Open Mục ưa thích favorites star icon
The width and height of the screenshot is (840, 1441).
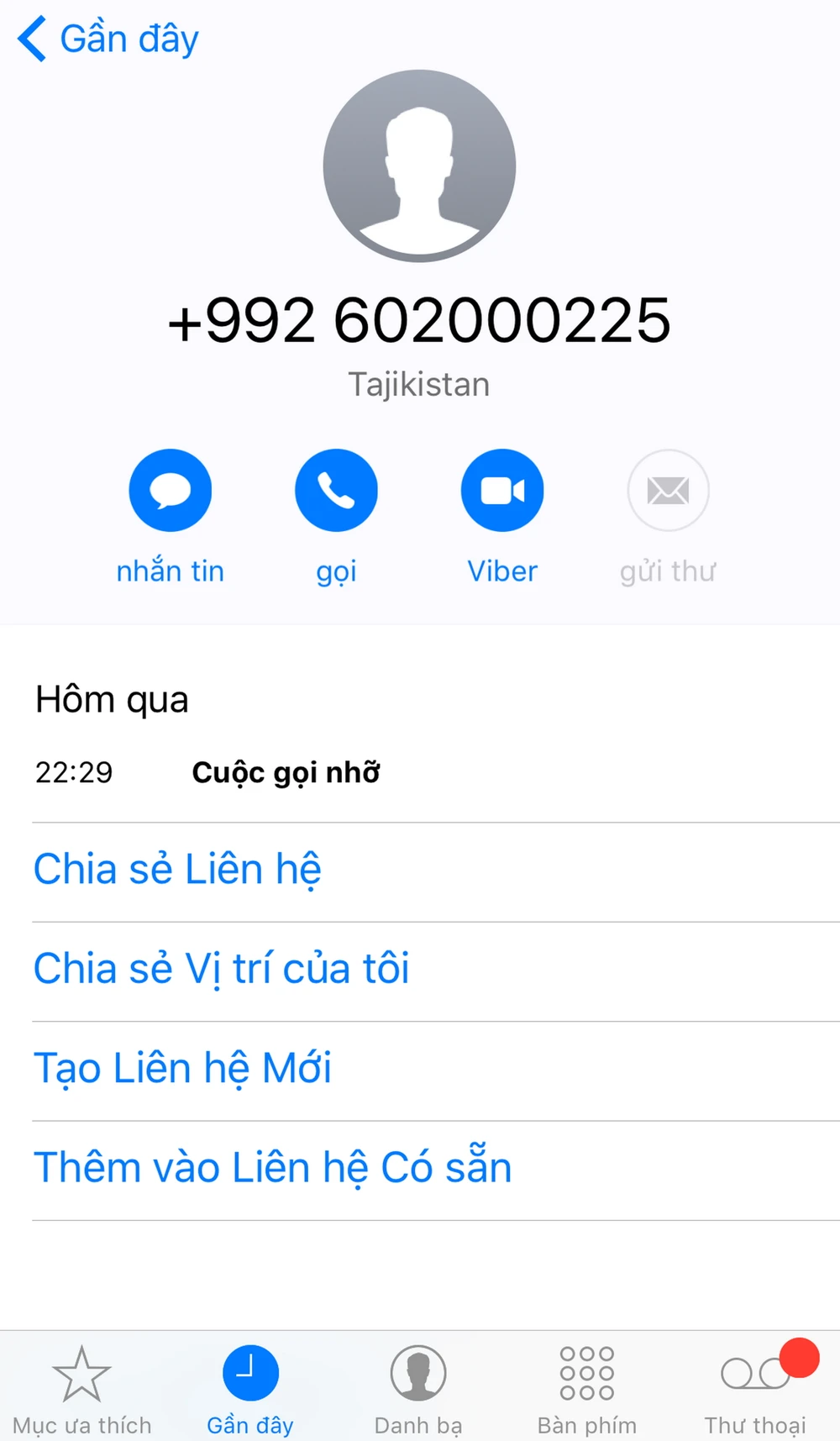point(81,1371)
